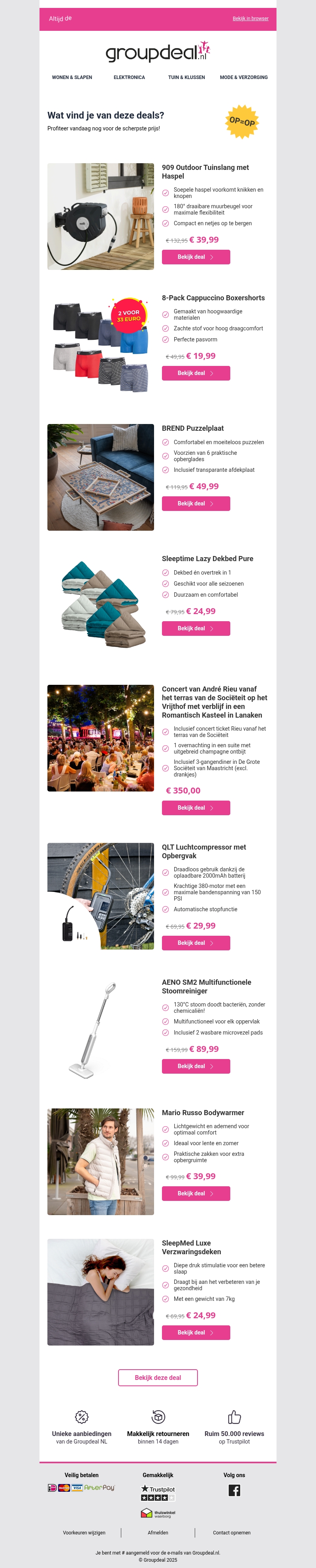Tap 'Bekijk deal' for the BREND Puzzelplaat

[196, 503]
